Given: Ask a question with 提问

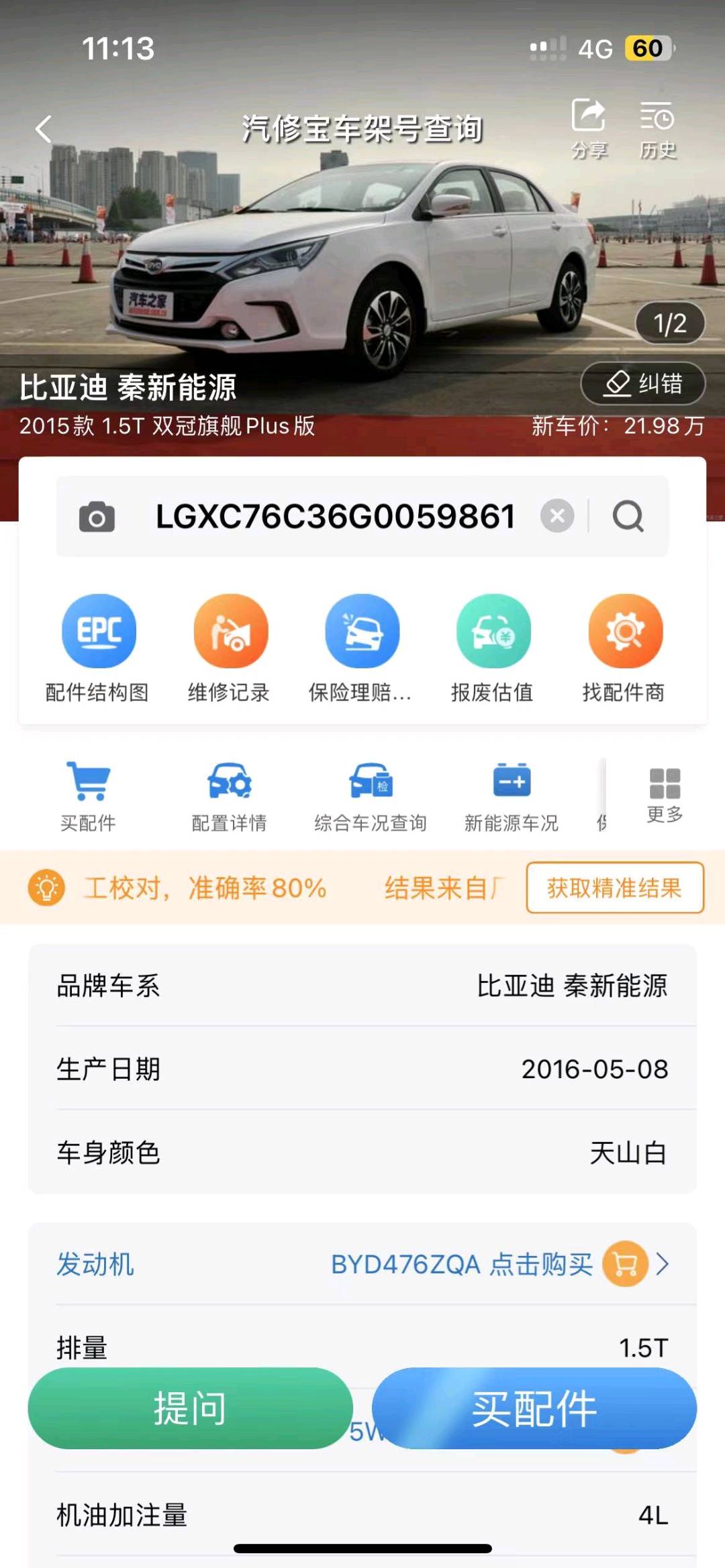Looking at the screenshot, I should pyautogui.click(x=190, y=1408).
